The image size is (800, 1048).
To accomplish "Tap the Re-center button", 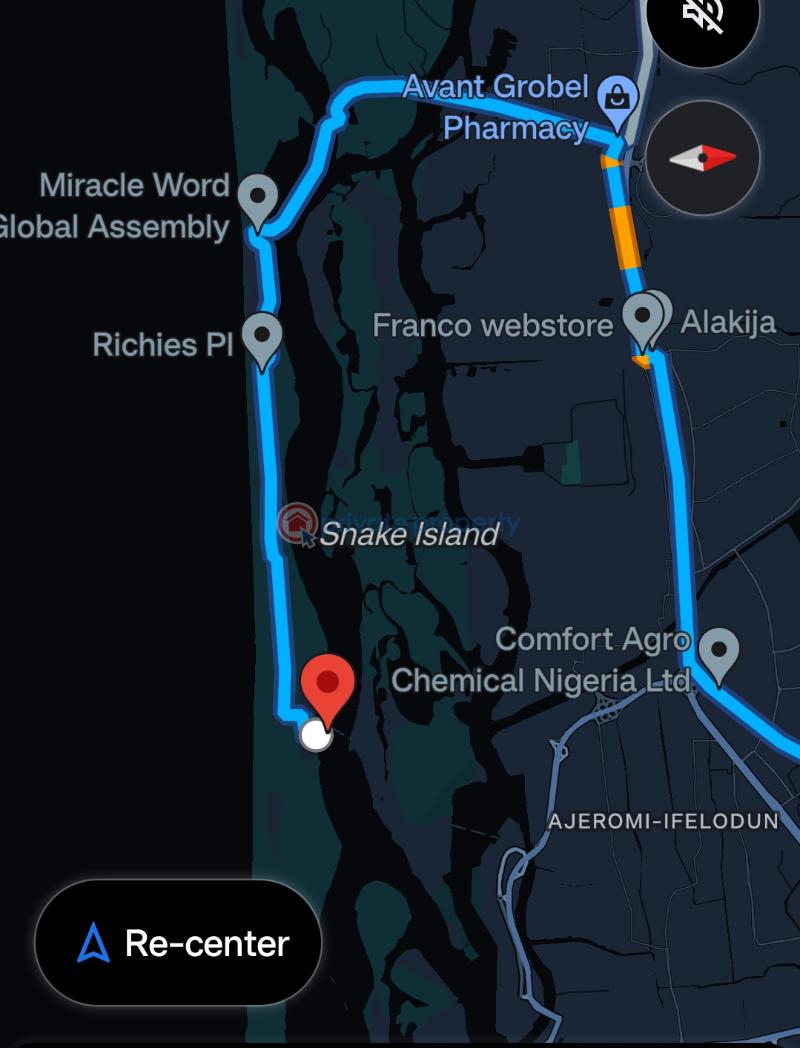I will (x=178, y=942).
